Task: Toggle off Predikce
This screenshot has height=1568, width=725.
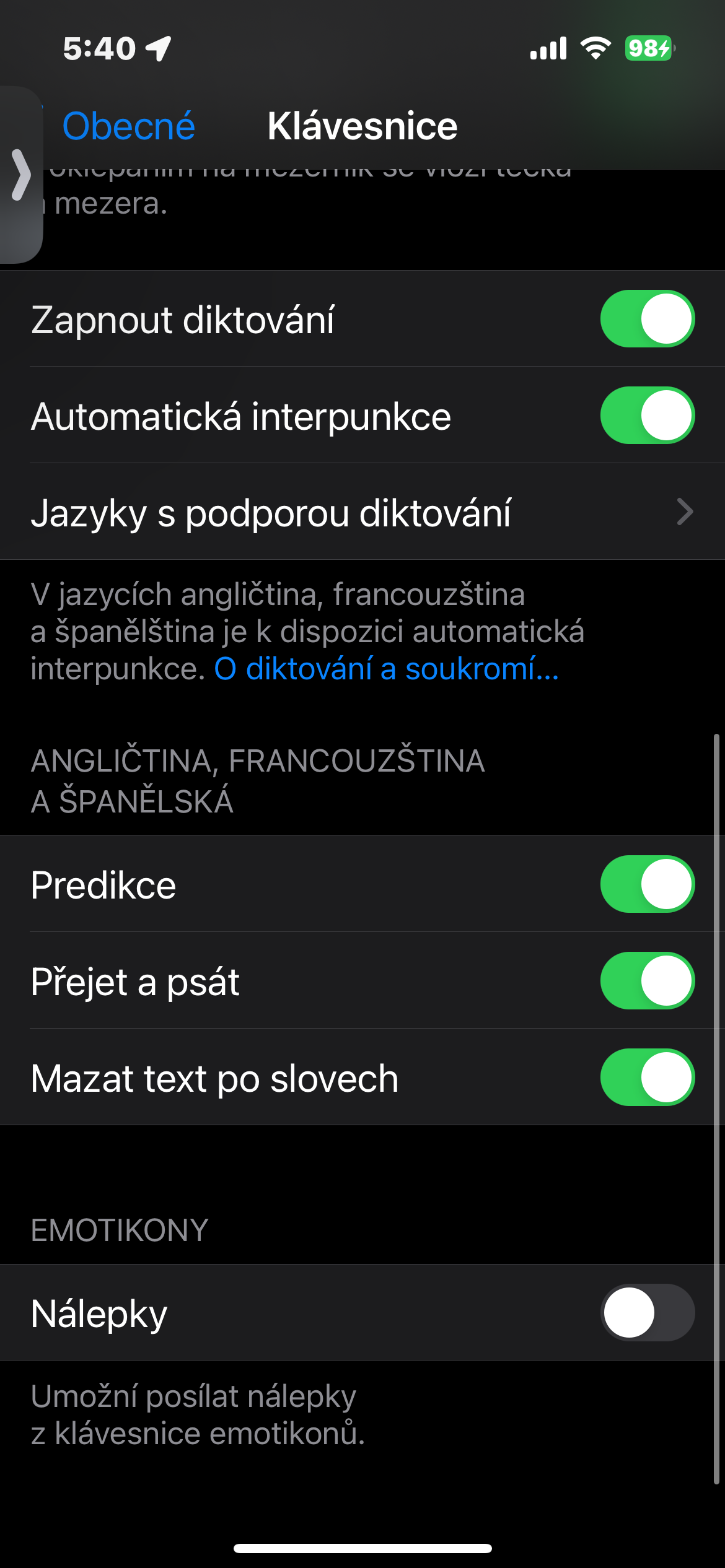Action: click(647, 884)
